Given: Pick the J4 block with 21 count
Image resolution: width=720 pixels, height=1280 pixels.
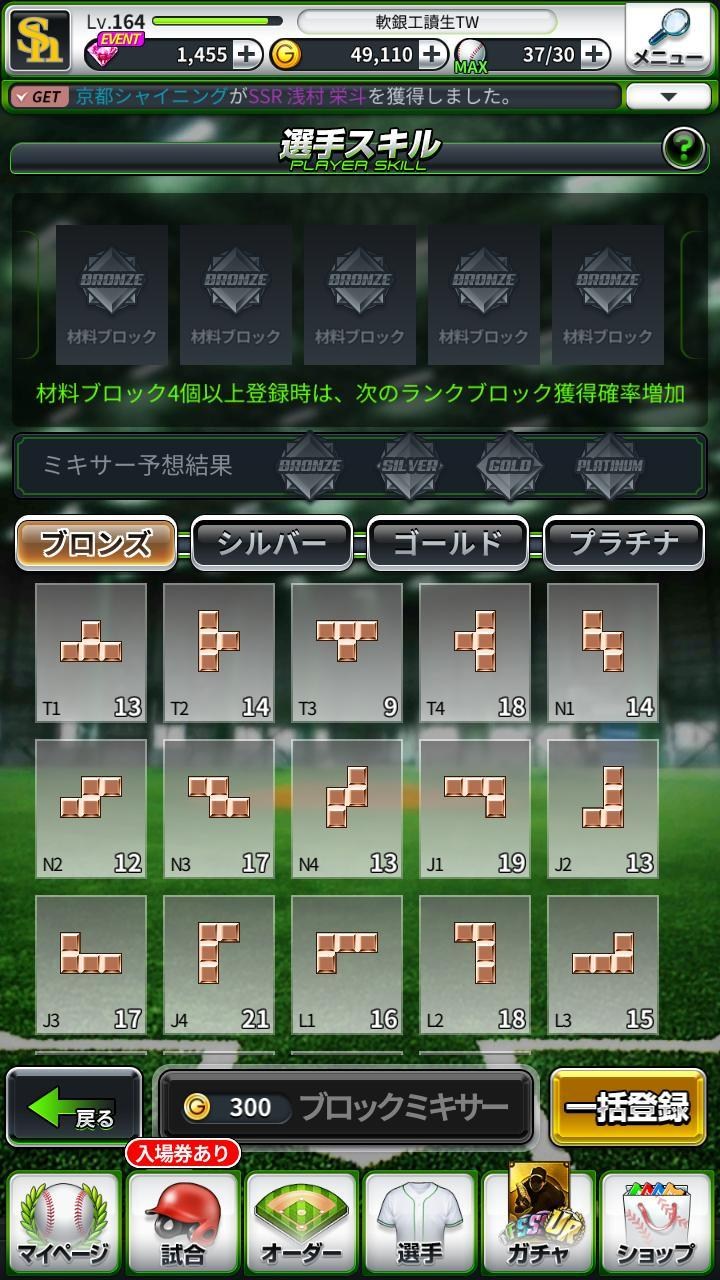Looking at the screenshot, I should coord(219,965).
